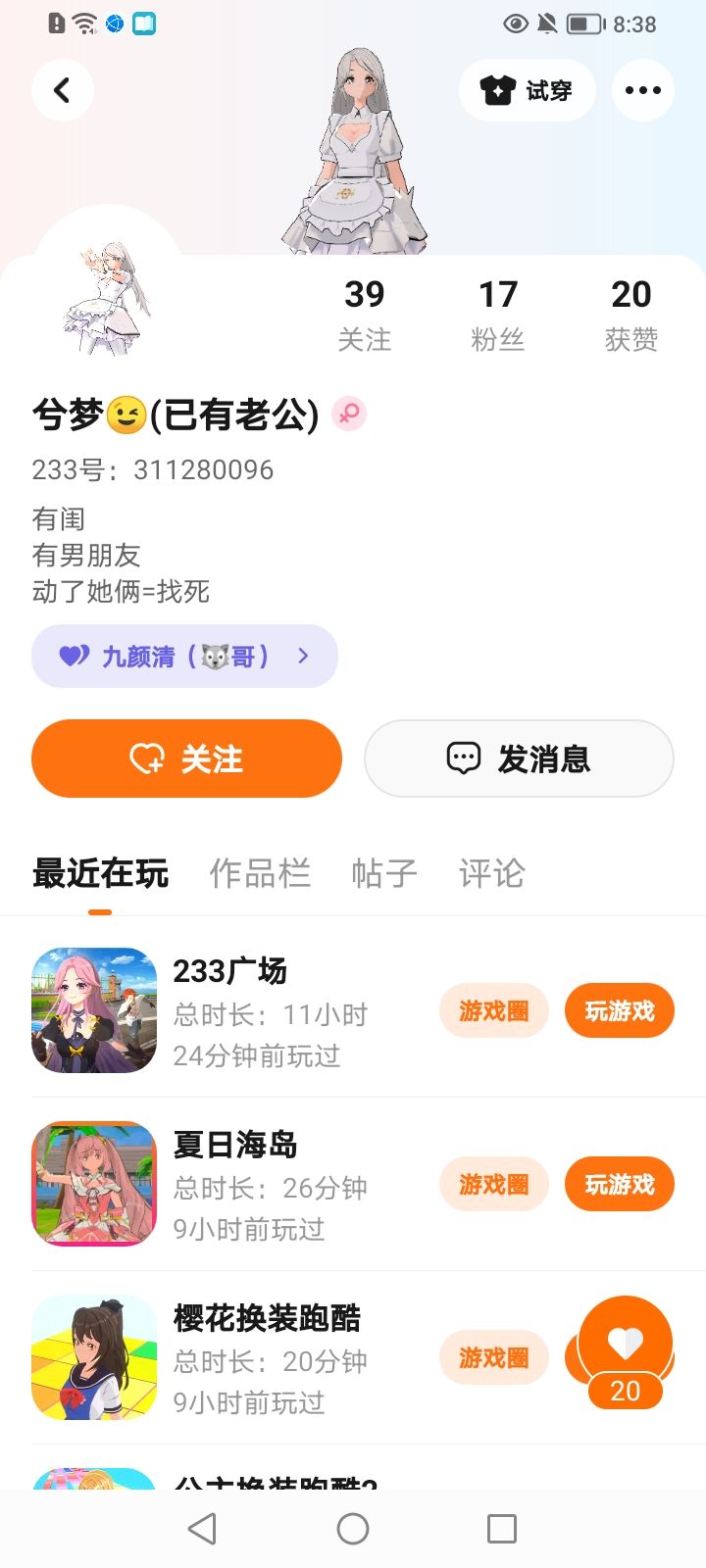
Task: Like the profile with floating heart button
Action: click(x=625, y=1345)
